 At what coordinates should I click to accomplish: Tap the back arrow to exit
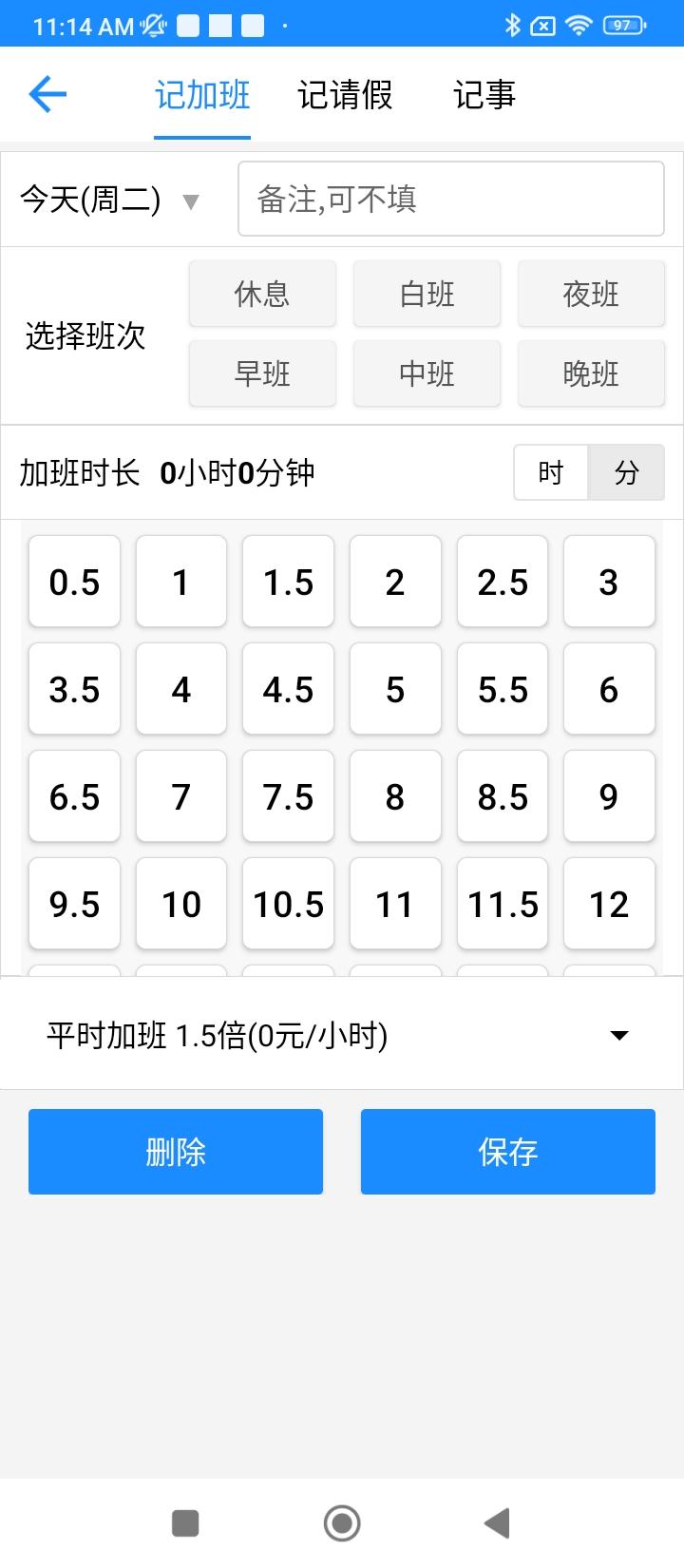(47, 94)
